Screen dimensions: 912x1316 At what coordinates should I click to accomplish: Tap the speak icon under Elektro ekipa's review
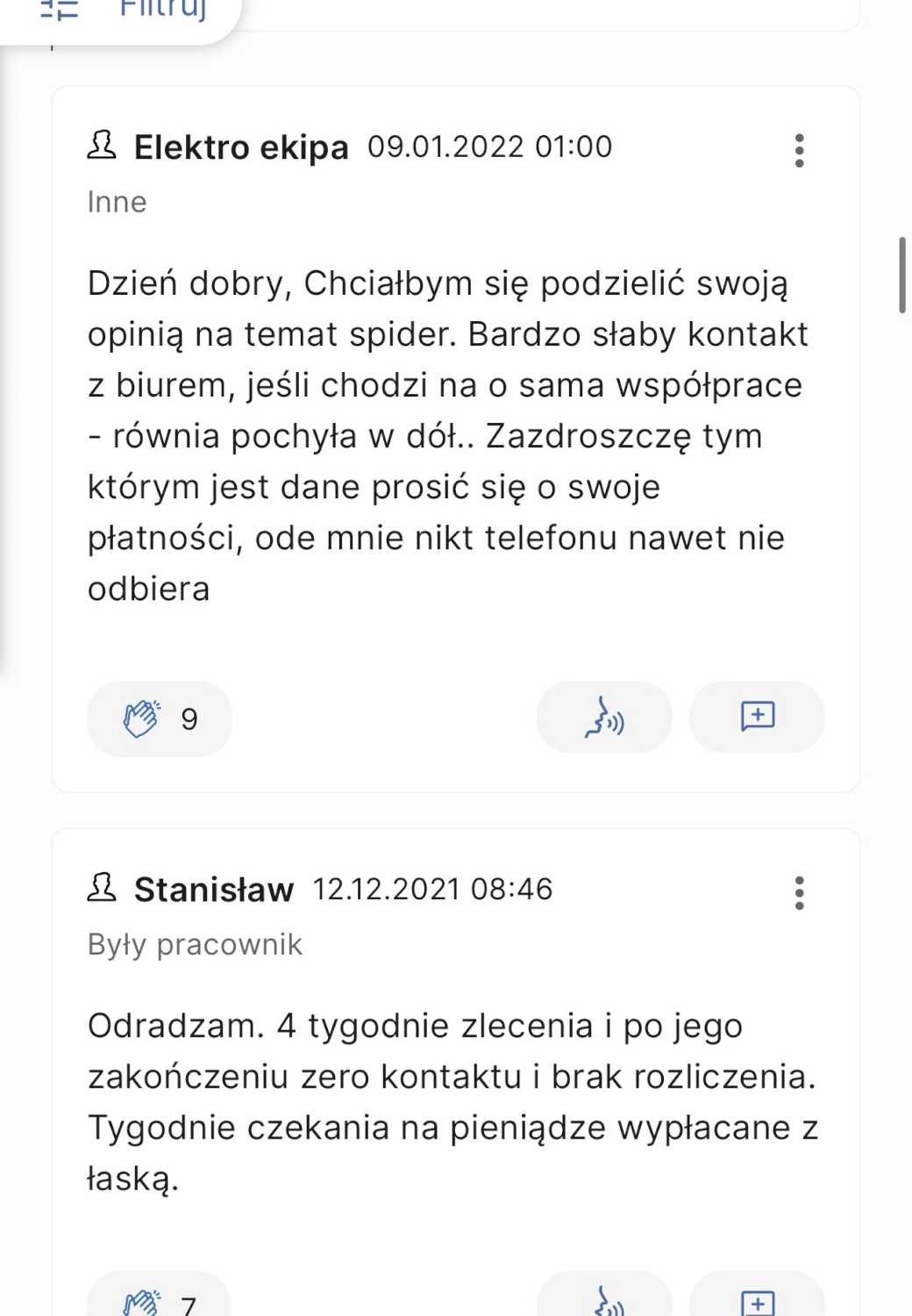click(604, 717)
